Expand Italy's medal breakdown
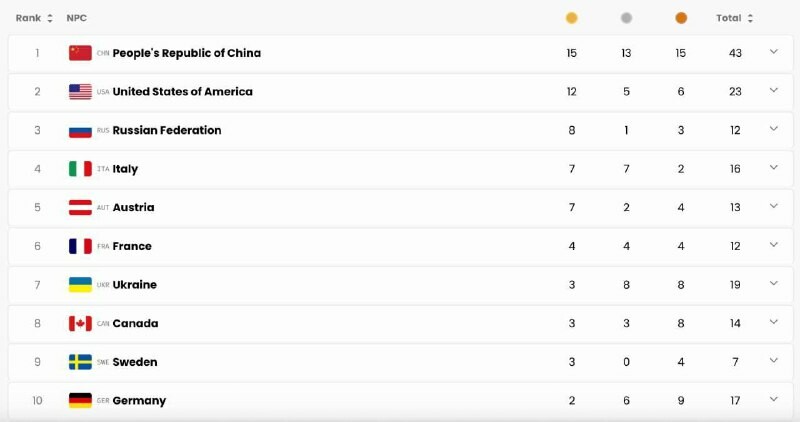 (x=773, y=168)
